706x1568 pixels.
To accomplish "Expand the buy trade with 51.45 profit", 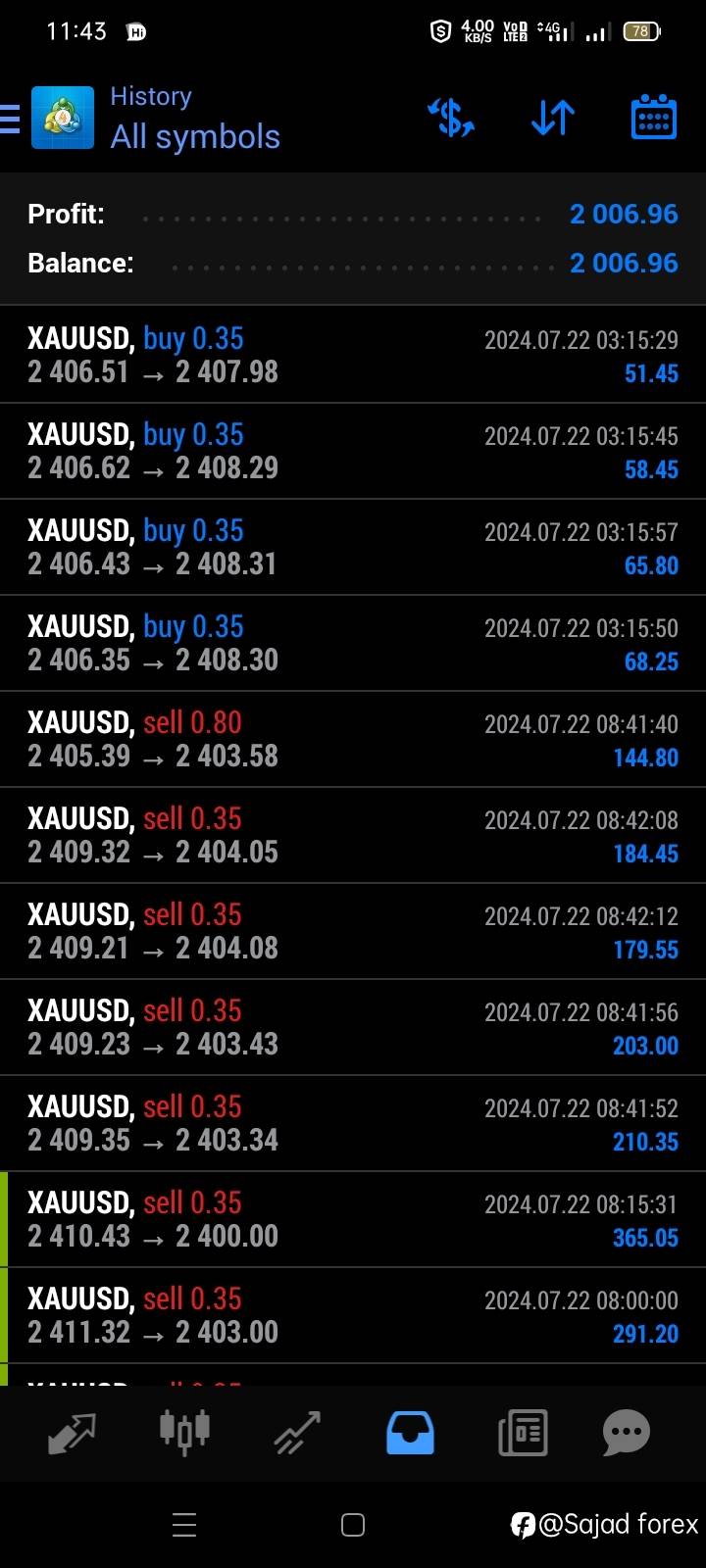I will coord(353,355).
